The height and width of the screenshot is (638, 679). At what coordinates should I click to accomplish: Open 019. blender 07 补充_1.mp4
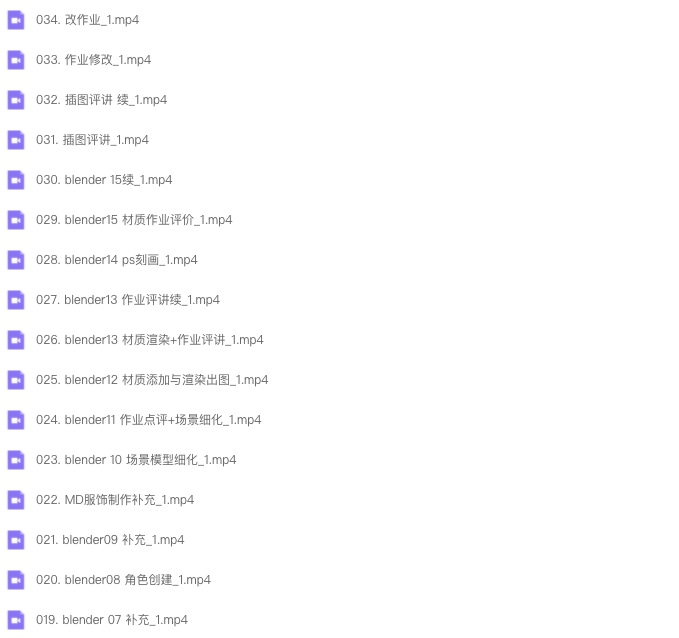pos(111,620)
